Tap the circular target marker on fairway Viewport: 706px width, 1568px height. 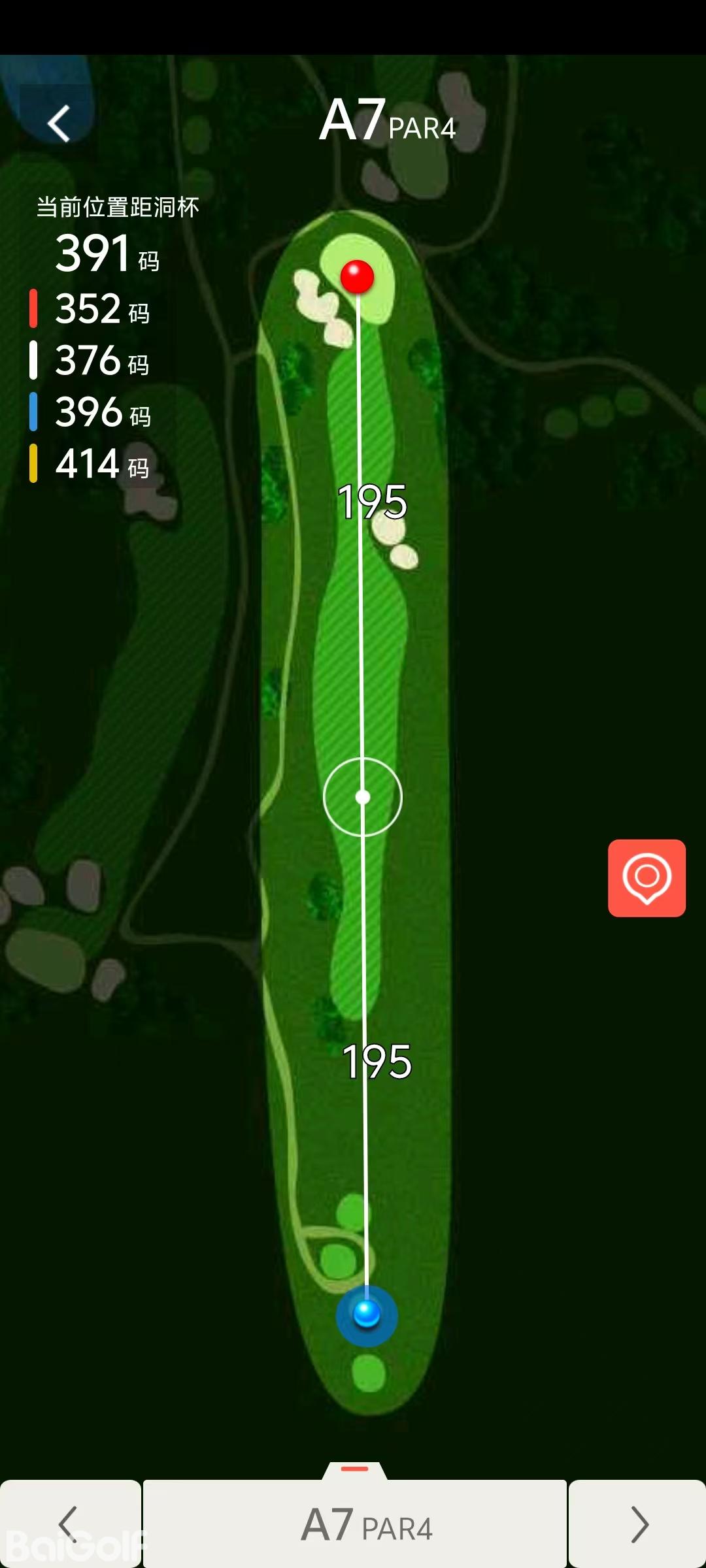(x=363, y=797)
